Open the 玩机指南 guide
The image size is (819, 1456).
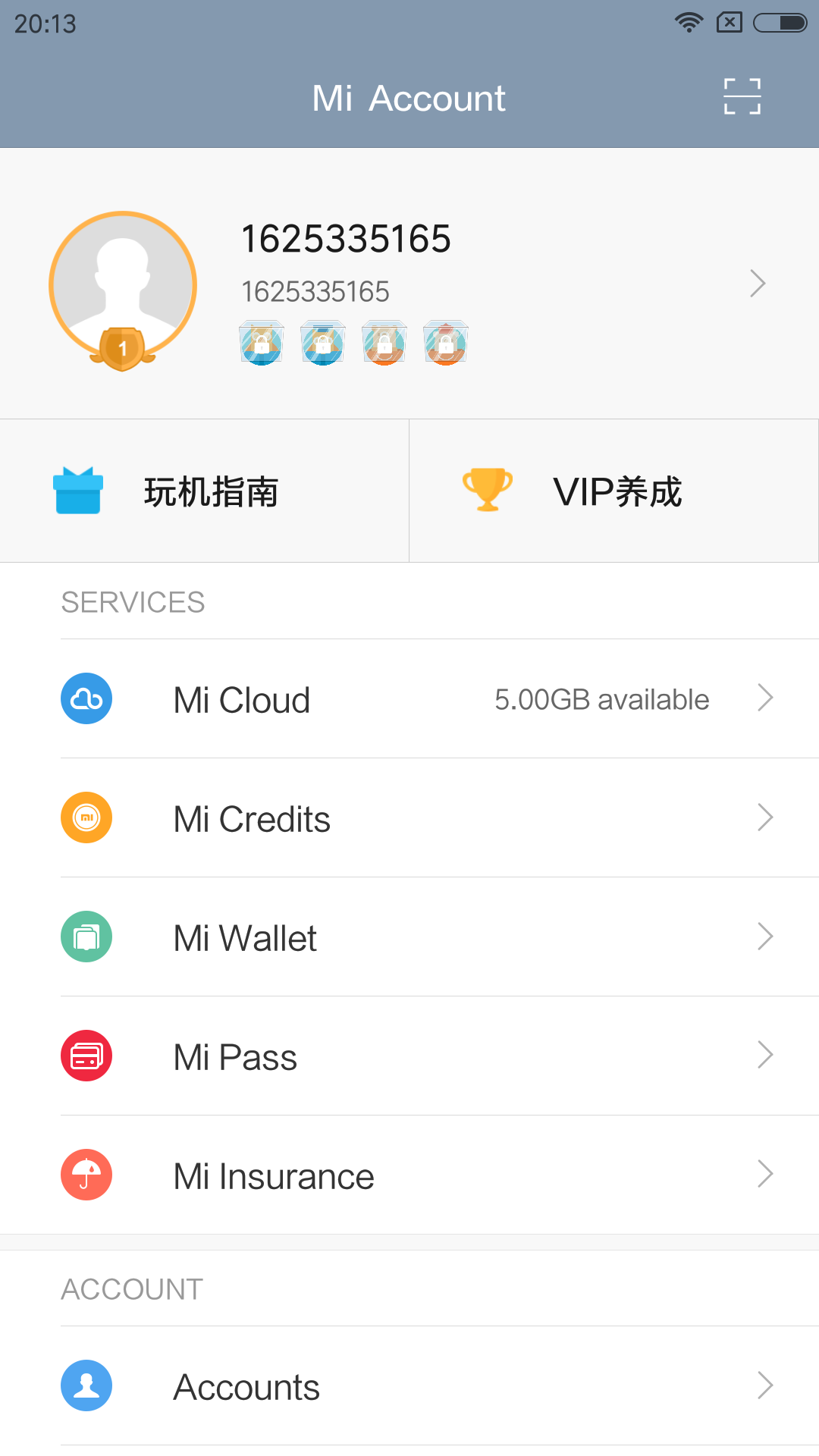coord(205,491)
